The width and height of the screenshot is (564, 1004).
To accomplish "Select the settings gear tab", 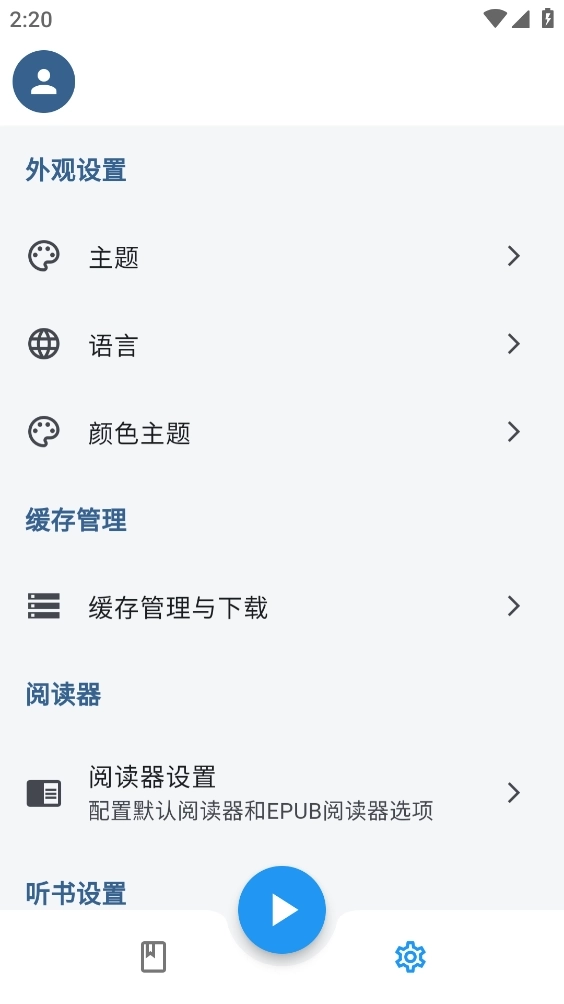I will point(410,957).
